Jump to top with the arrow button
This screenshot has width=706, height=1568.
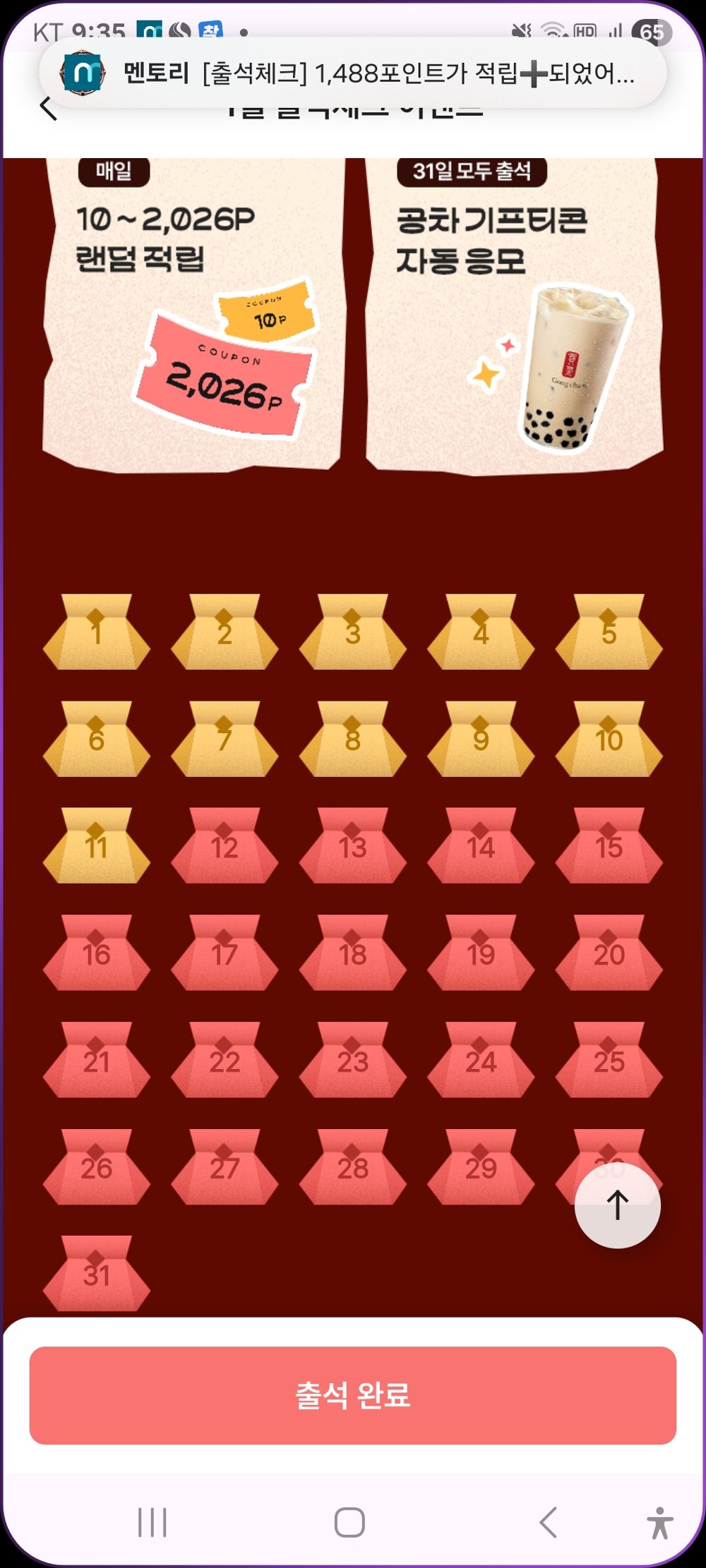[x=618, y=1205]
